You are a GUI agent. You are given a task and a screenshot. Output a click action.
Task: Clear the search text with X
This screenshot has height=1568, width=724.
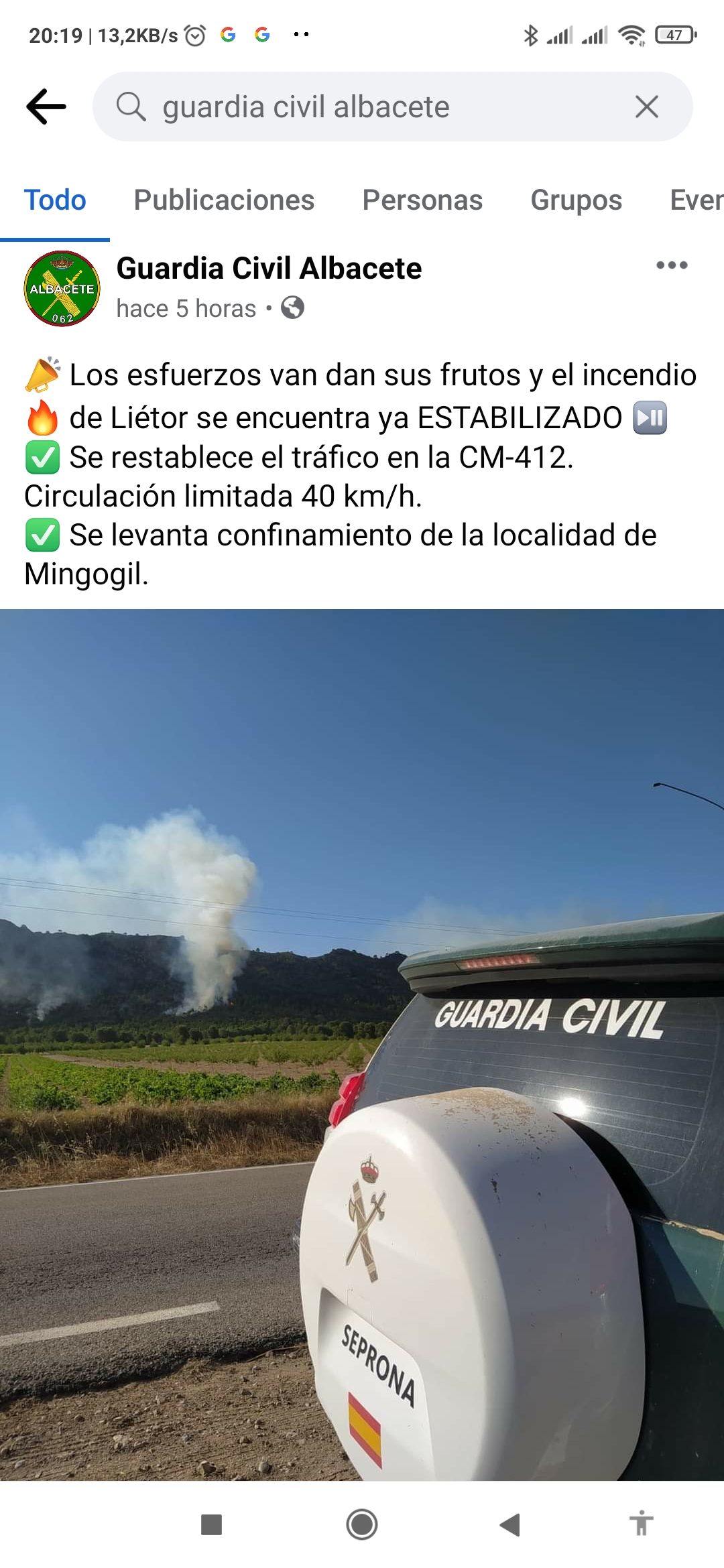[x=647, y=107]
